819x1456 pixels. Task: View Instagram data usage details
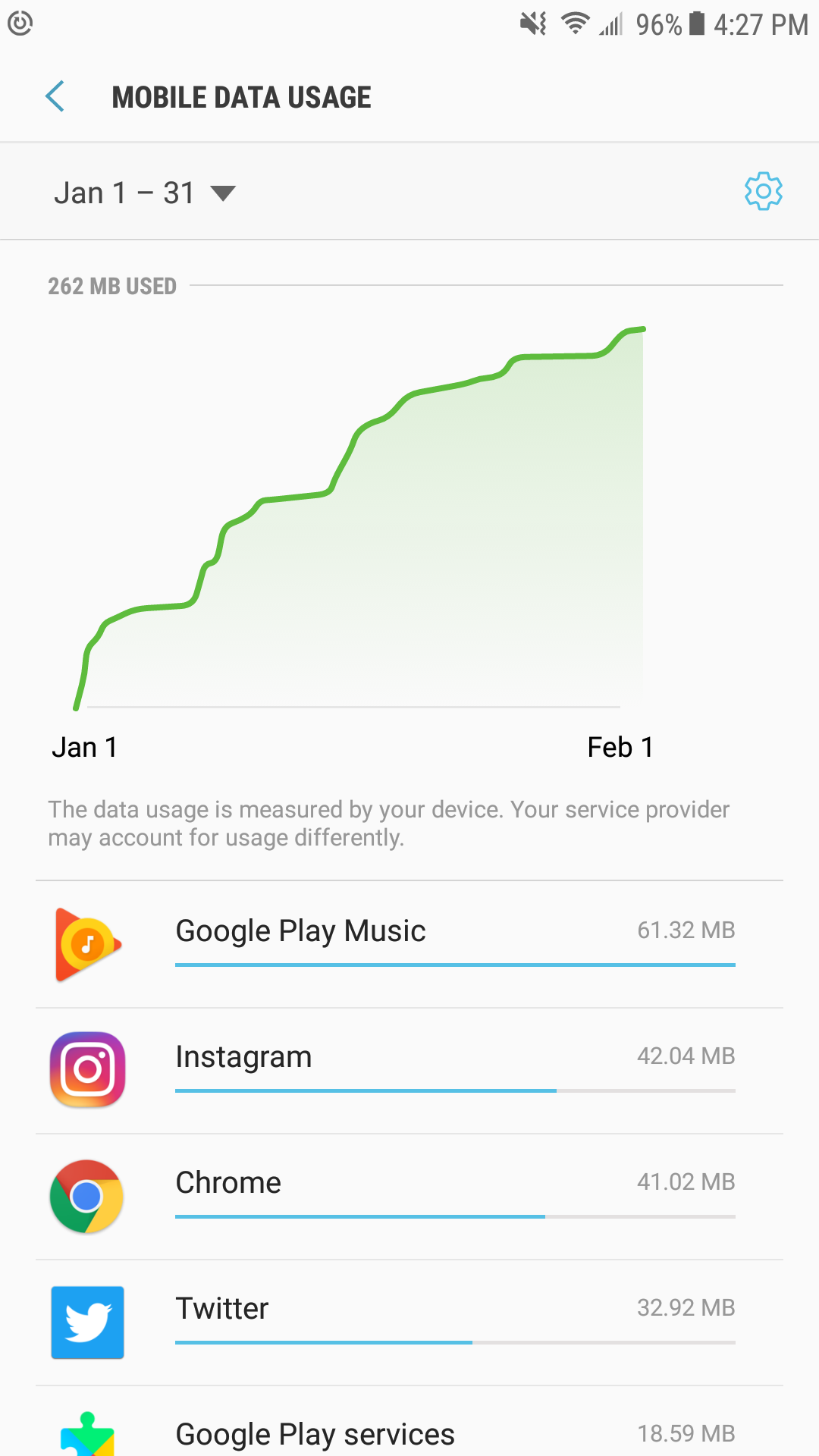tap(409, 1070)
